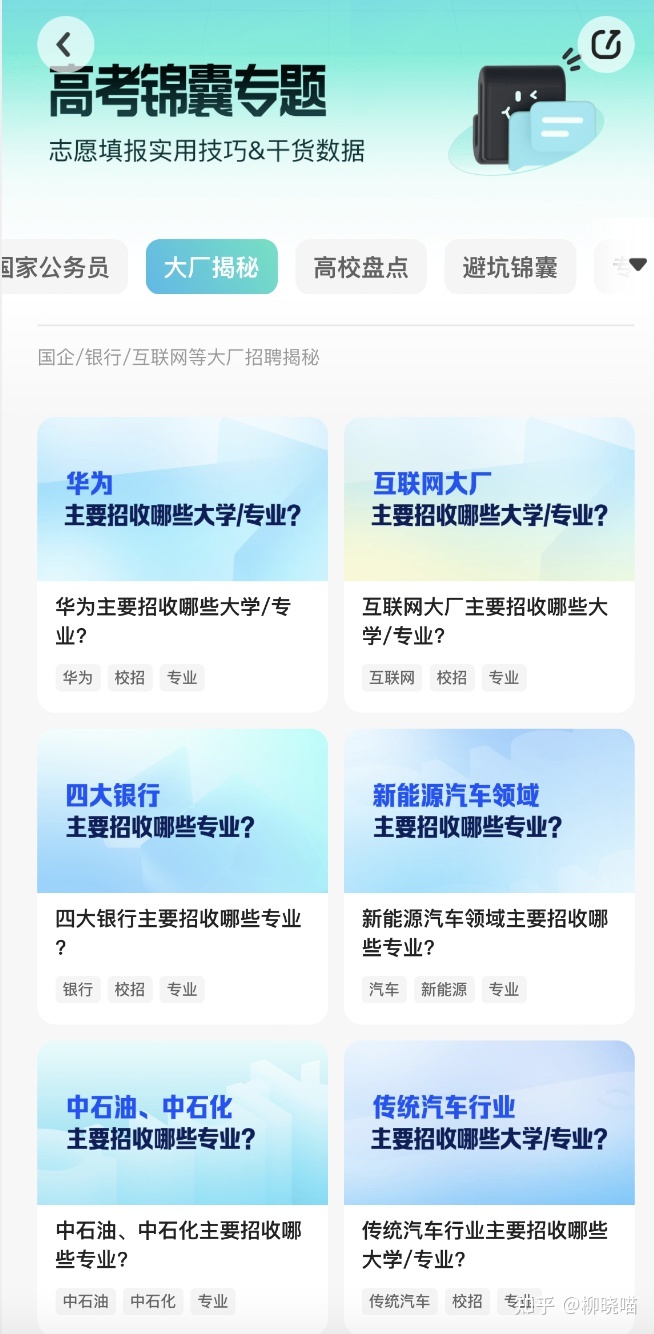Open the 避坑锦囊 tab
The image size is (654, 1334).
tap(510, 267)
